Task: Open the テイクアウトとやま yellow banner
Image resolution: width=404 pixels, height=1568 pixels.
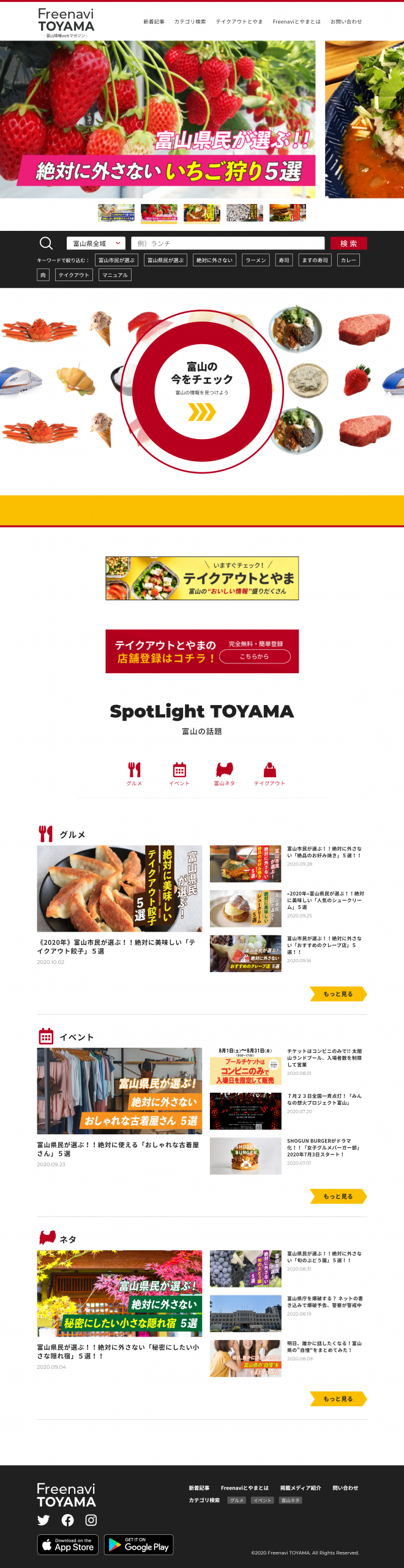Action: pos(202,578)
